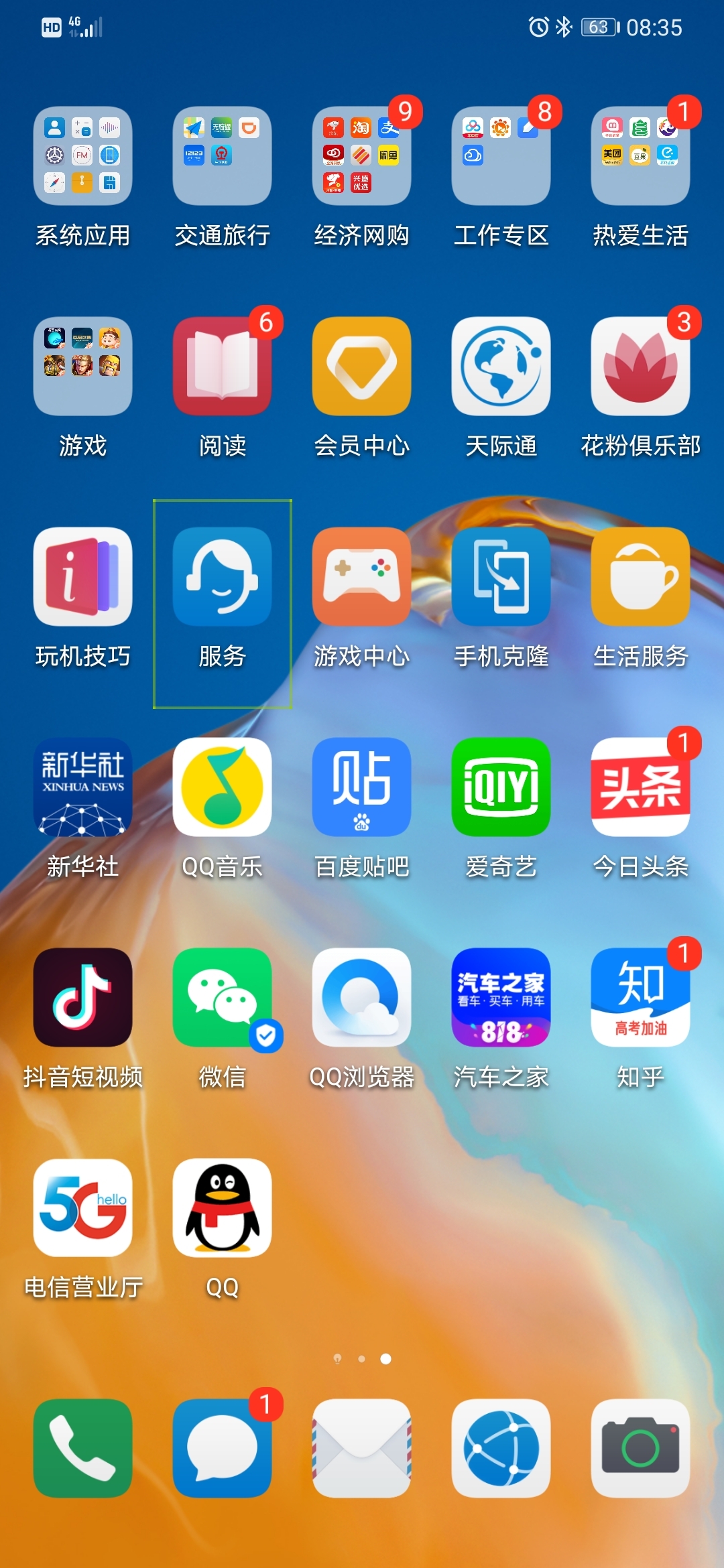Launch the camera from dock
The image size is (724, 1568).
pos(640,1448)
